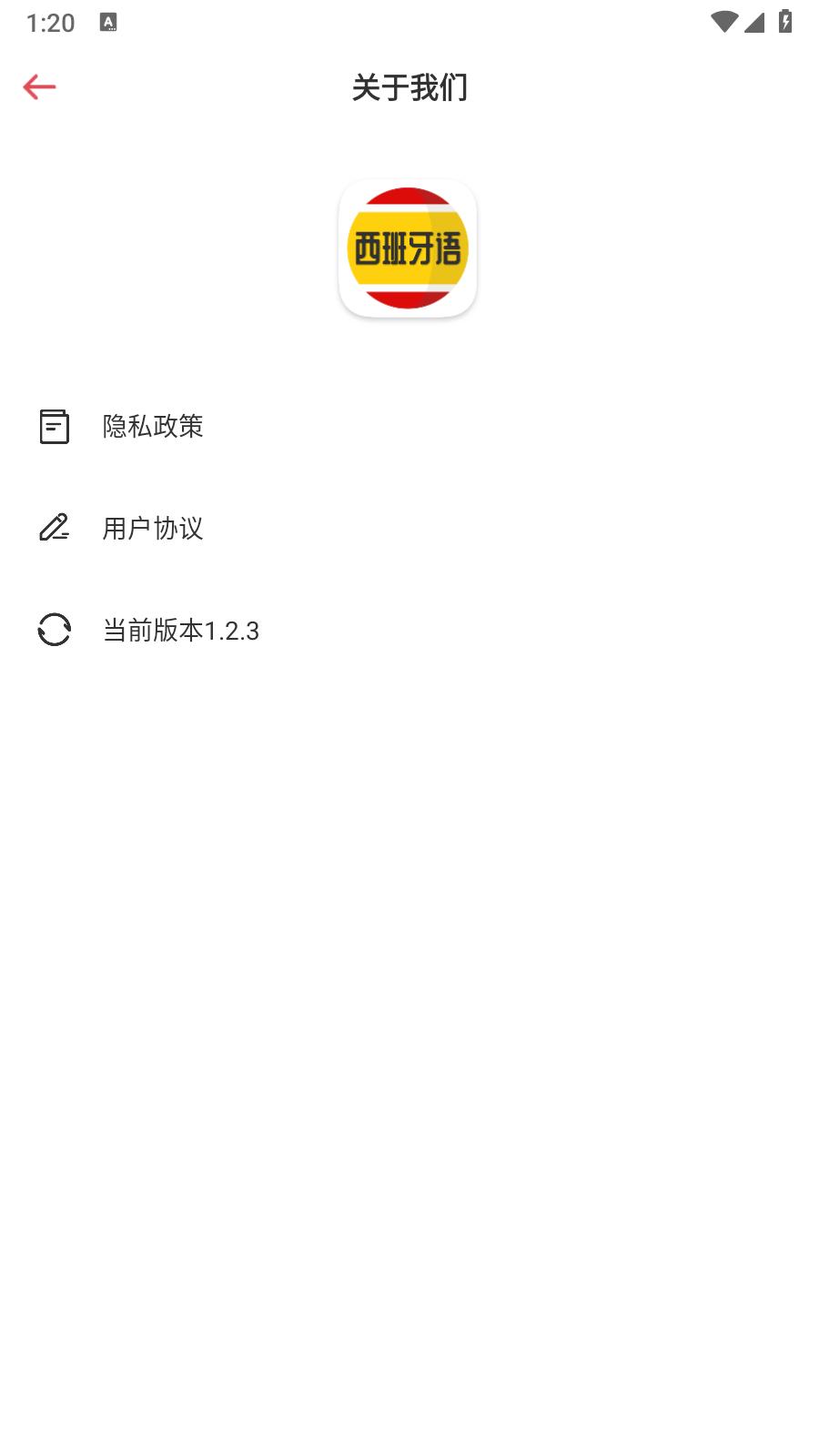
Task: Tap the 1:20 clock in status bar
Action: click(50, 20)
